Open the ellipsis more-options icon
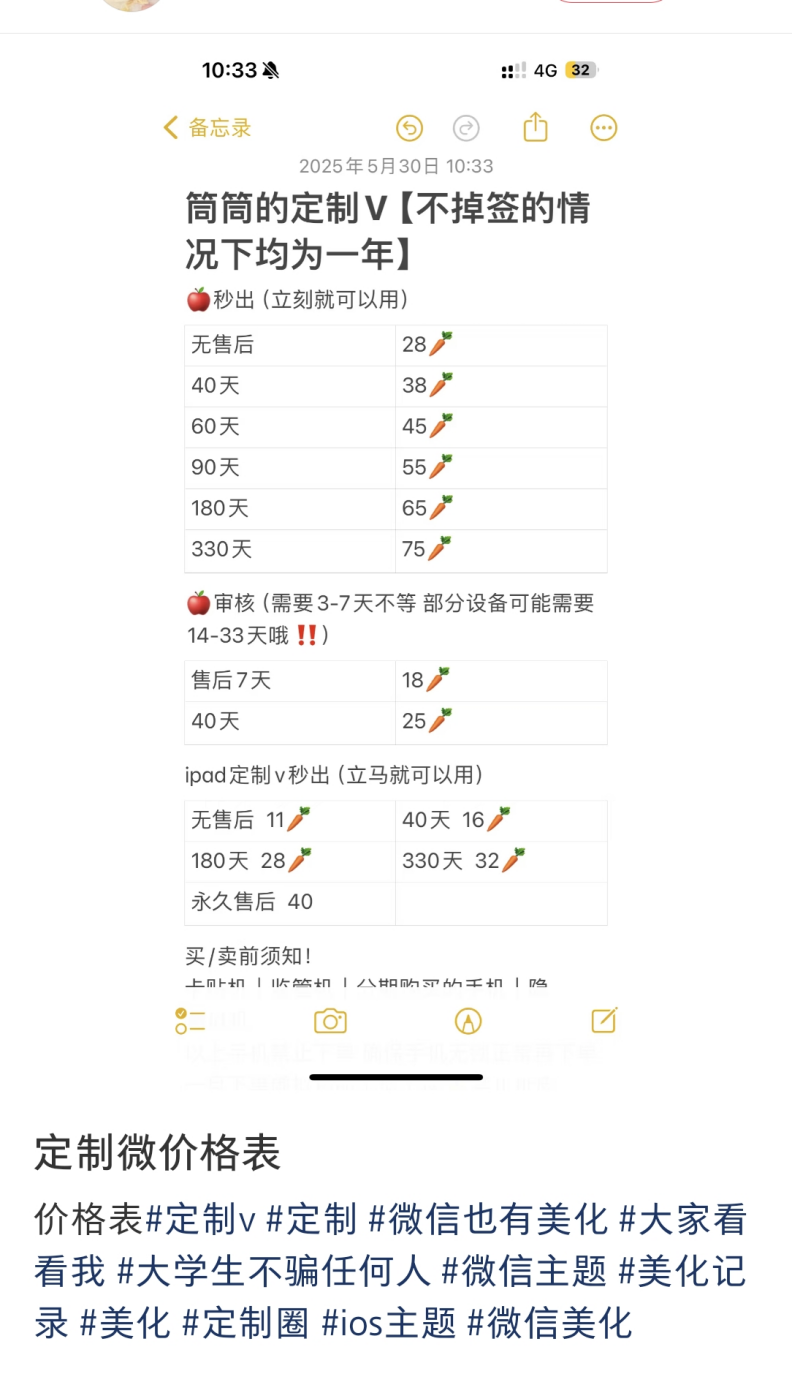This screenshot has width=792, height=1374. click(x=603, y=127)
